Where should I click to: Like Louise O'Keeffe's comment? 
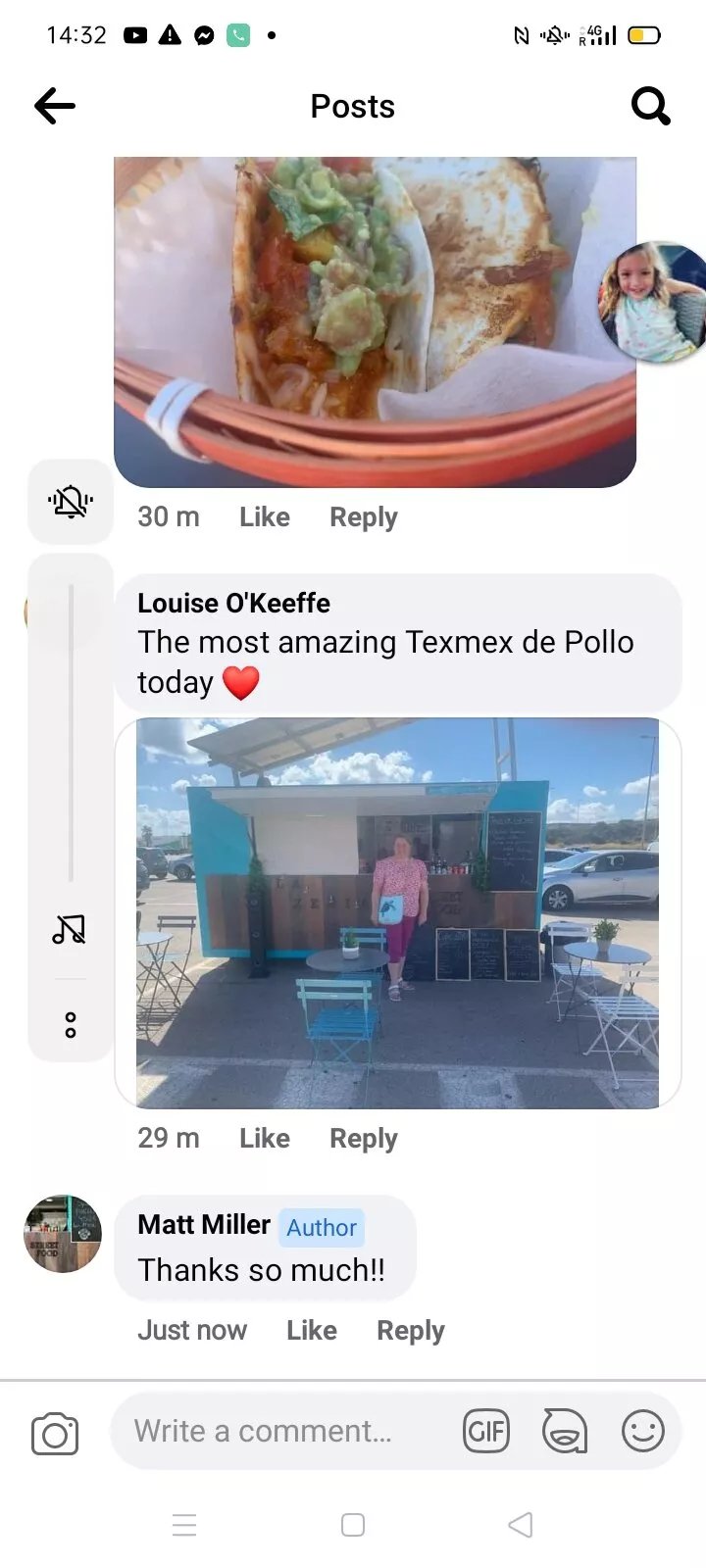(x=265, y=1139)
